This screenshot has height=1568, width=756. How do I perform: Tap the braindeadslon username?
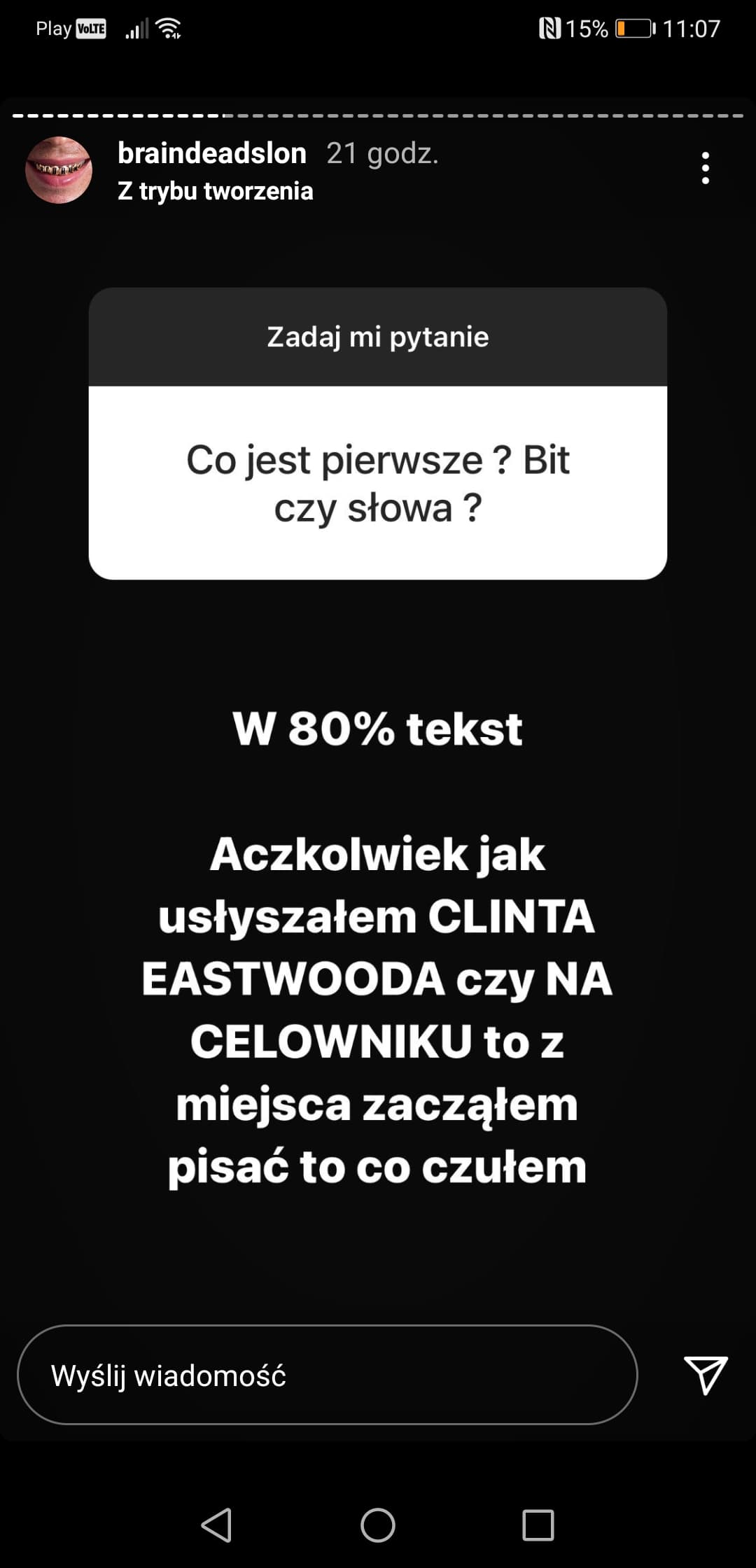(x=212, y=153)
